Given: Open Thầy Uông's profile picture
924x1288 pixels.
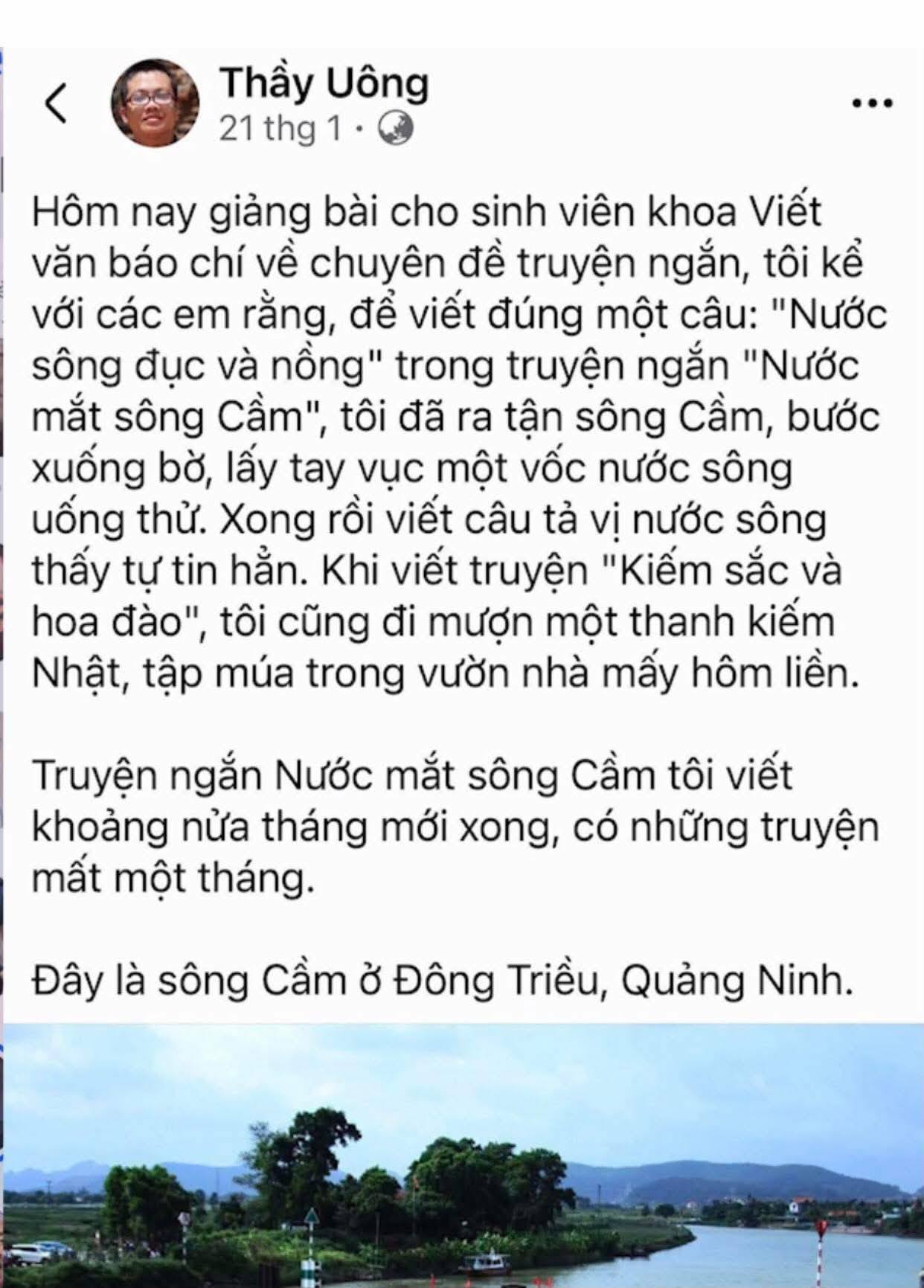Looking at the screenshot, I should pos(155,103).
